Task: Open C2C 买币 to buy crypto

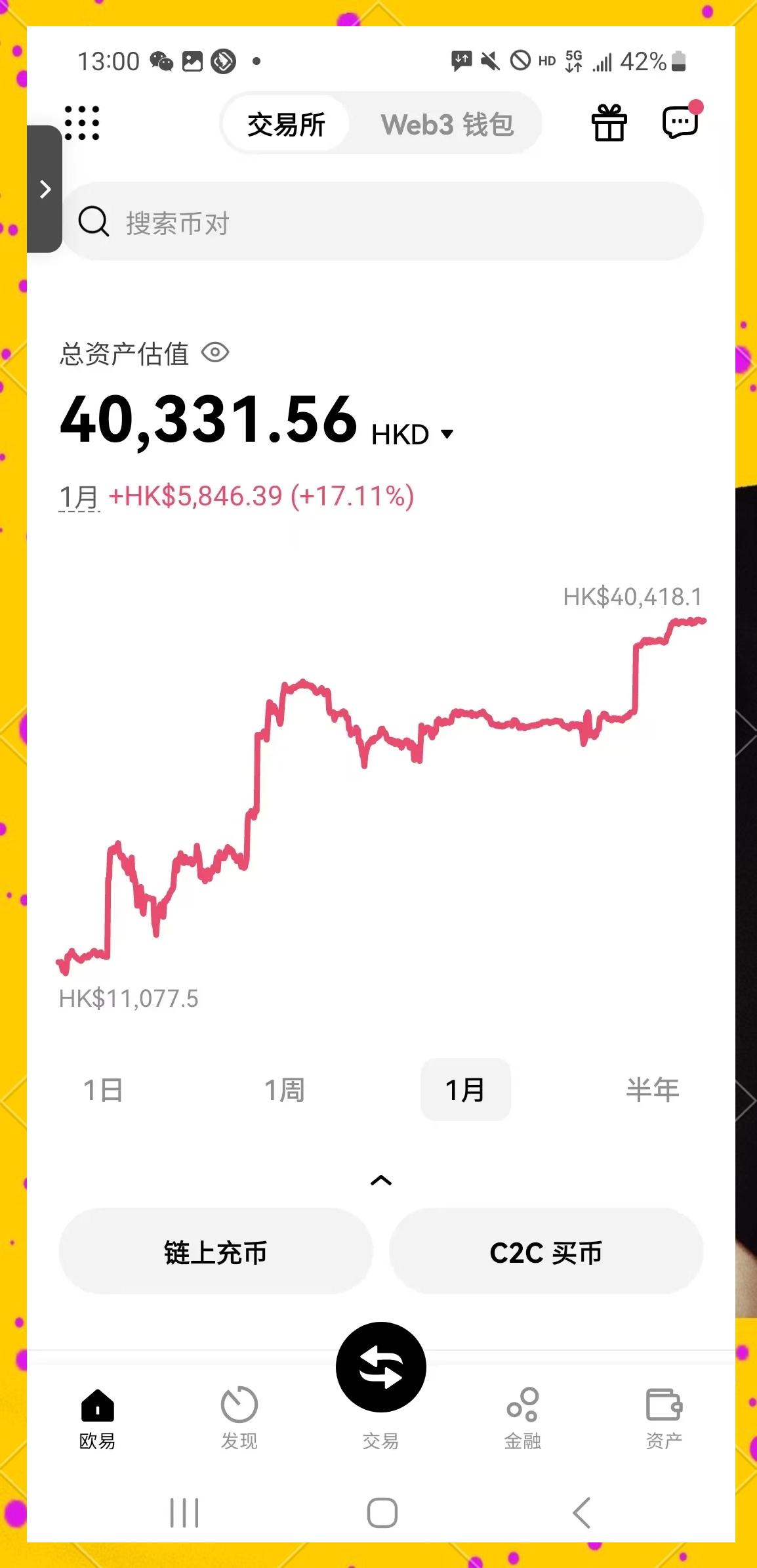Action: [x=546, y=1251]
